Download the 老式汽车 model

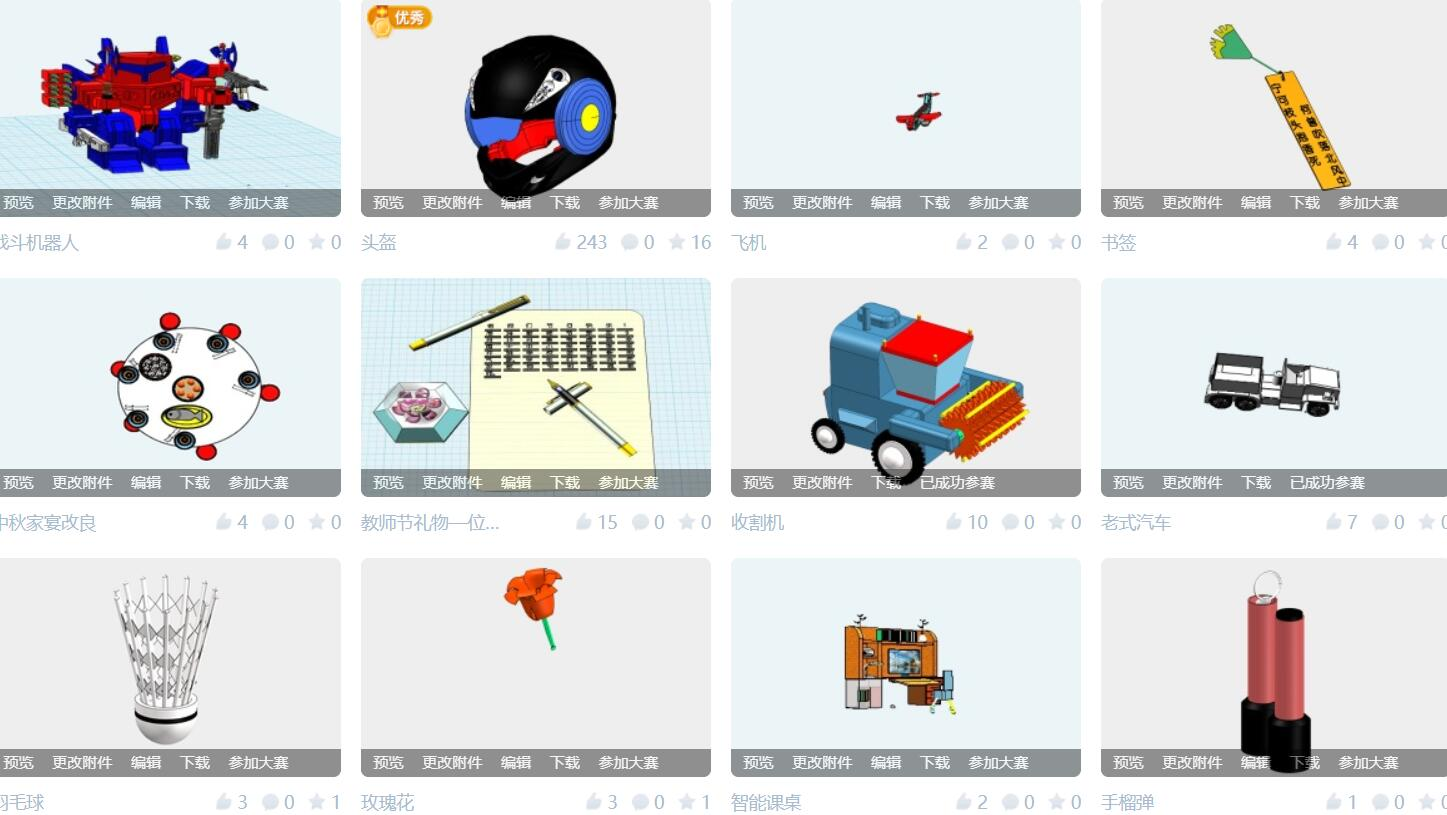pos(1256,483)
